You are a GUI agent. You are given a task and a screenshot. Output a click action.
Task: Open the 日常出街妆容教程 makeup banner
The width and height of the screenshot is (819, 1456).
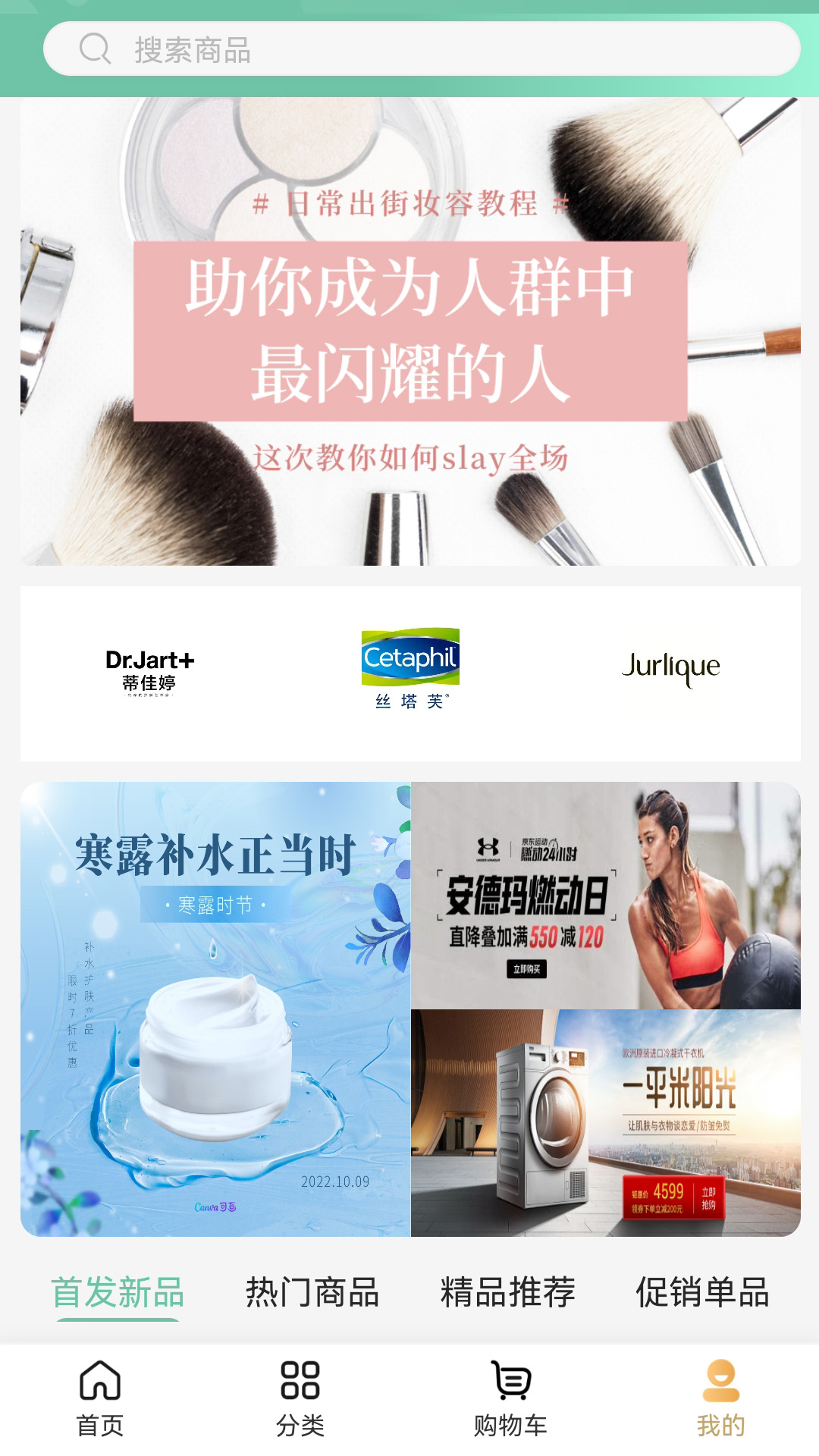[410, 331]
